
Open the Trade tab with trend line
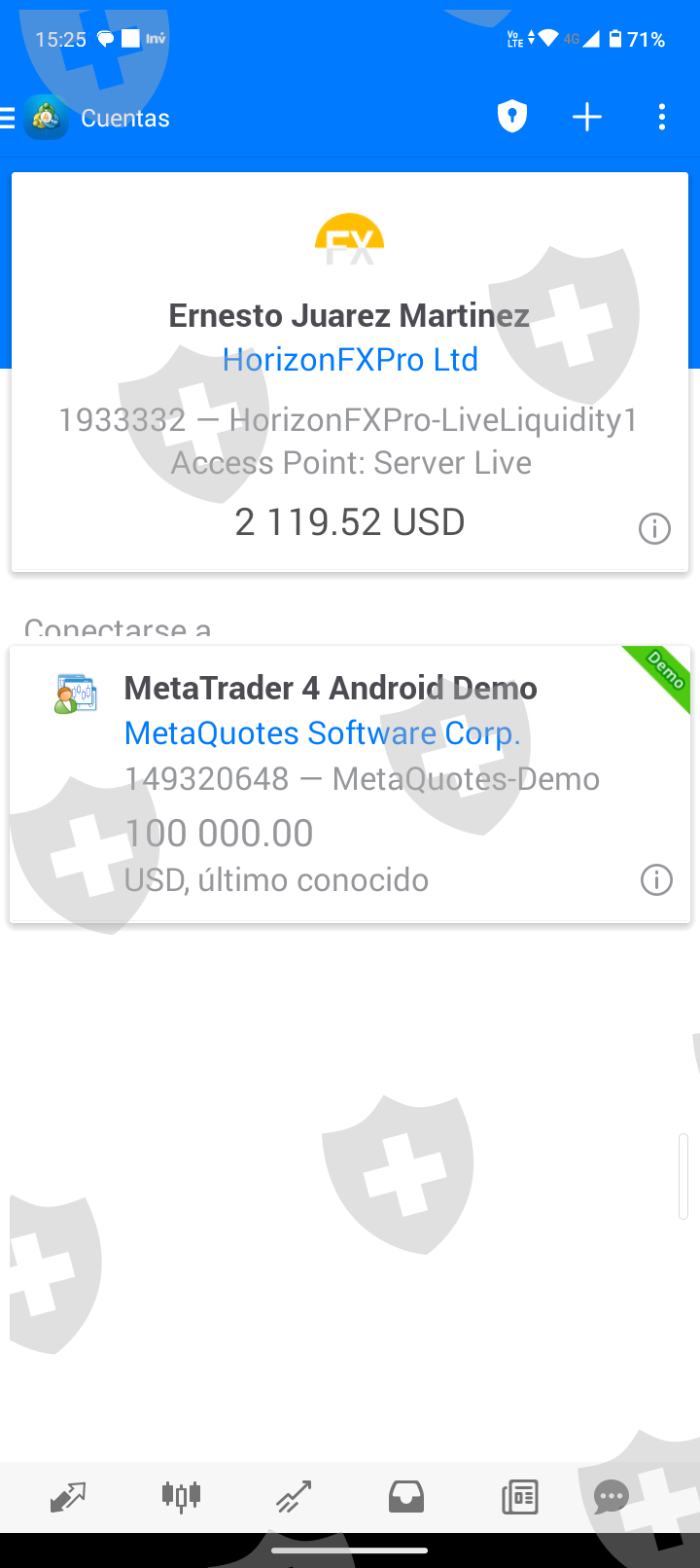click(x=294, y=1497)
